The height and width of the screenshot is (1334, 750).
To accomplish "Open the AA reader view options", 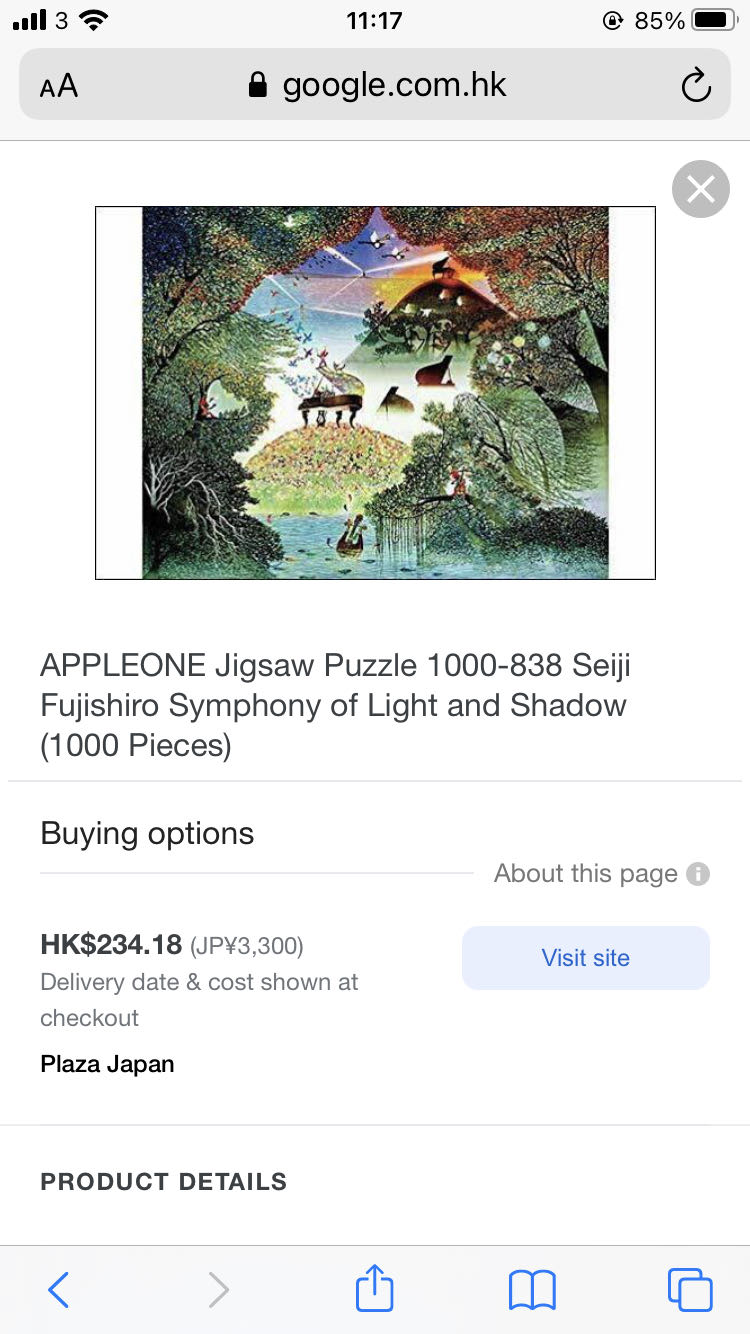I will (59, 86).
